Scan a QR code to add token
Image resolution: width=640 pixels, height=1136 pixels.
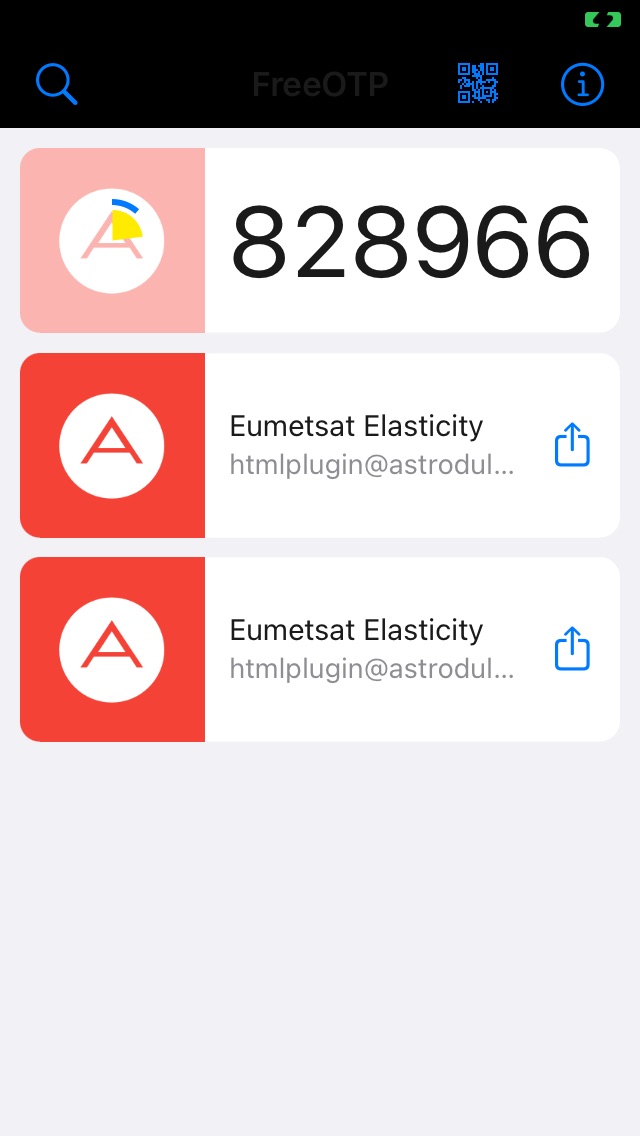tap(478, 84)
